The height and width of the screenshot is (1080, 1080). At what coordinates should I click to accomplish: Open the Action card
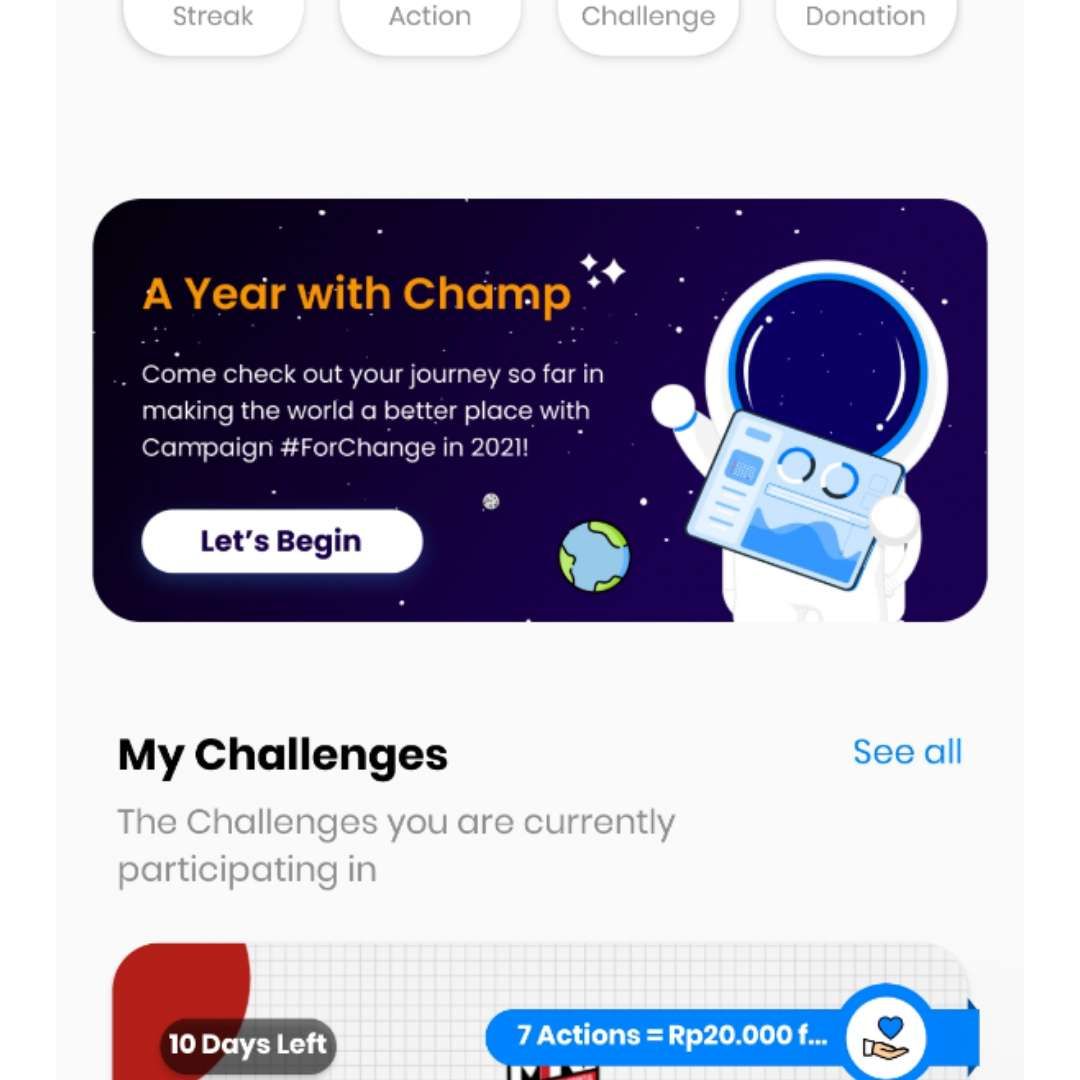[430, 20]
